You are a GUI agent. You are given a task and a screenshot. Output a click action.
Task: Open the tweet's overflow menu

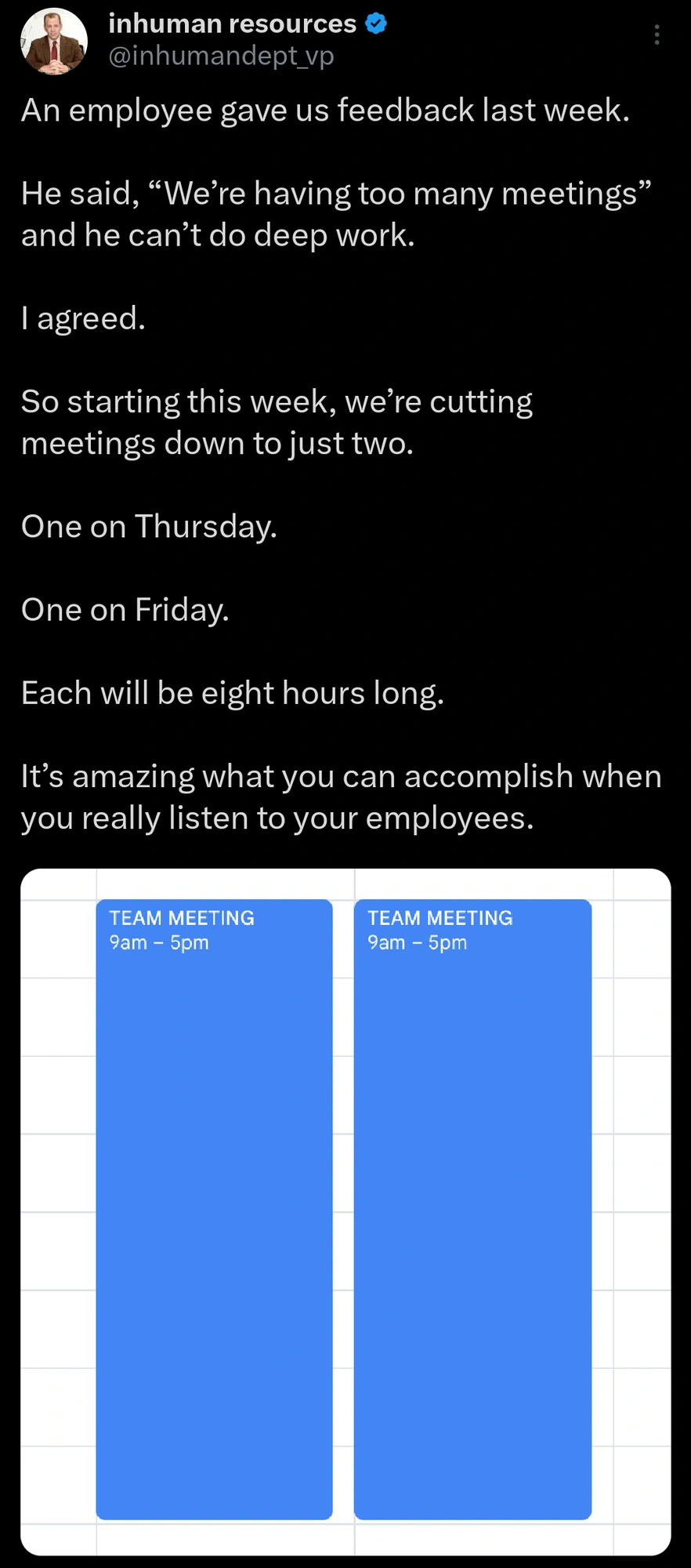657,35
